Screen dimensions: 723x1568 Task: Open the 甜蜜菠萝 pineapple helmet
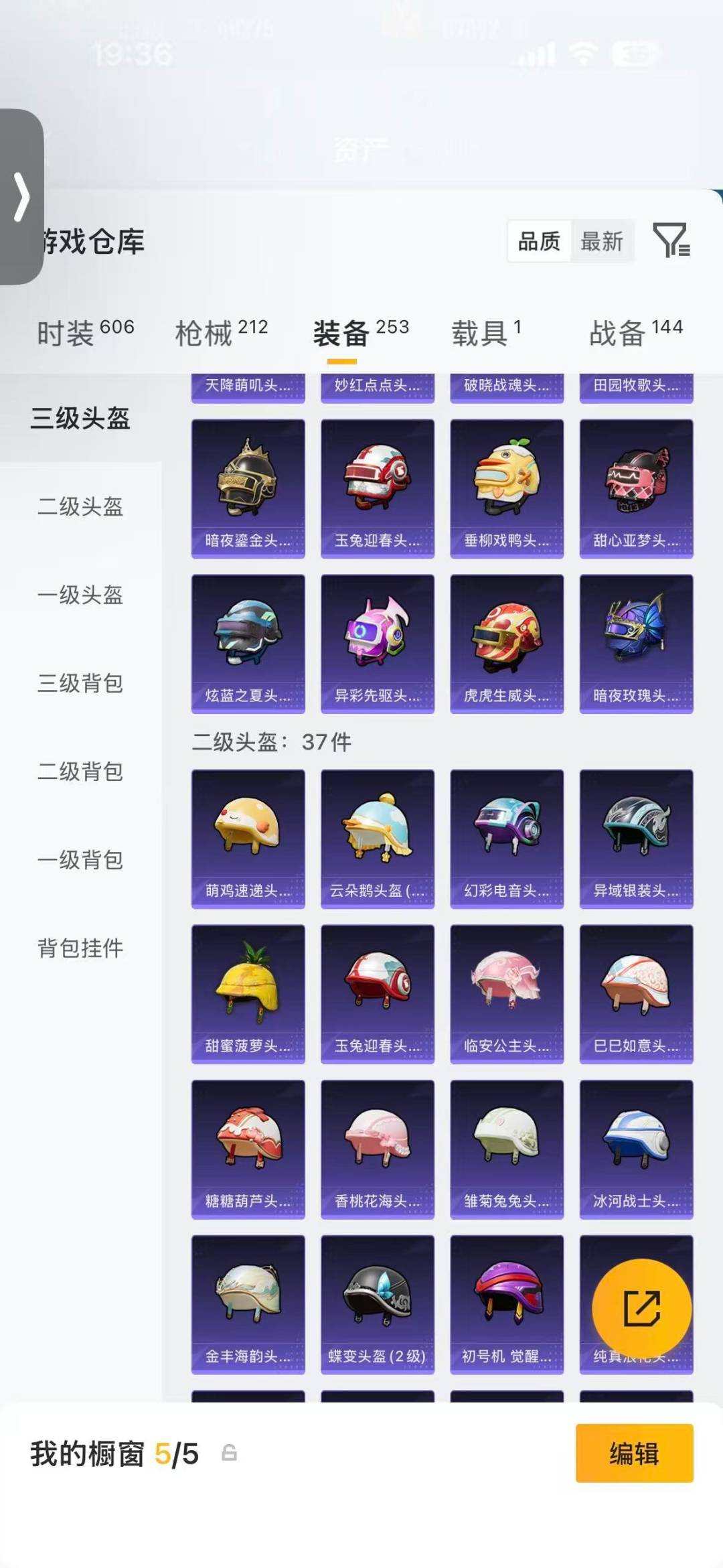(247, 995)
